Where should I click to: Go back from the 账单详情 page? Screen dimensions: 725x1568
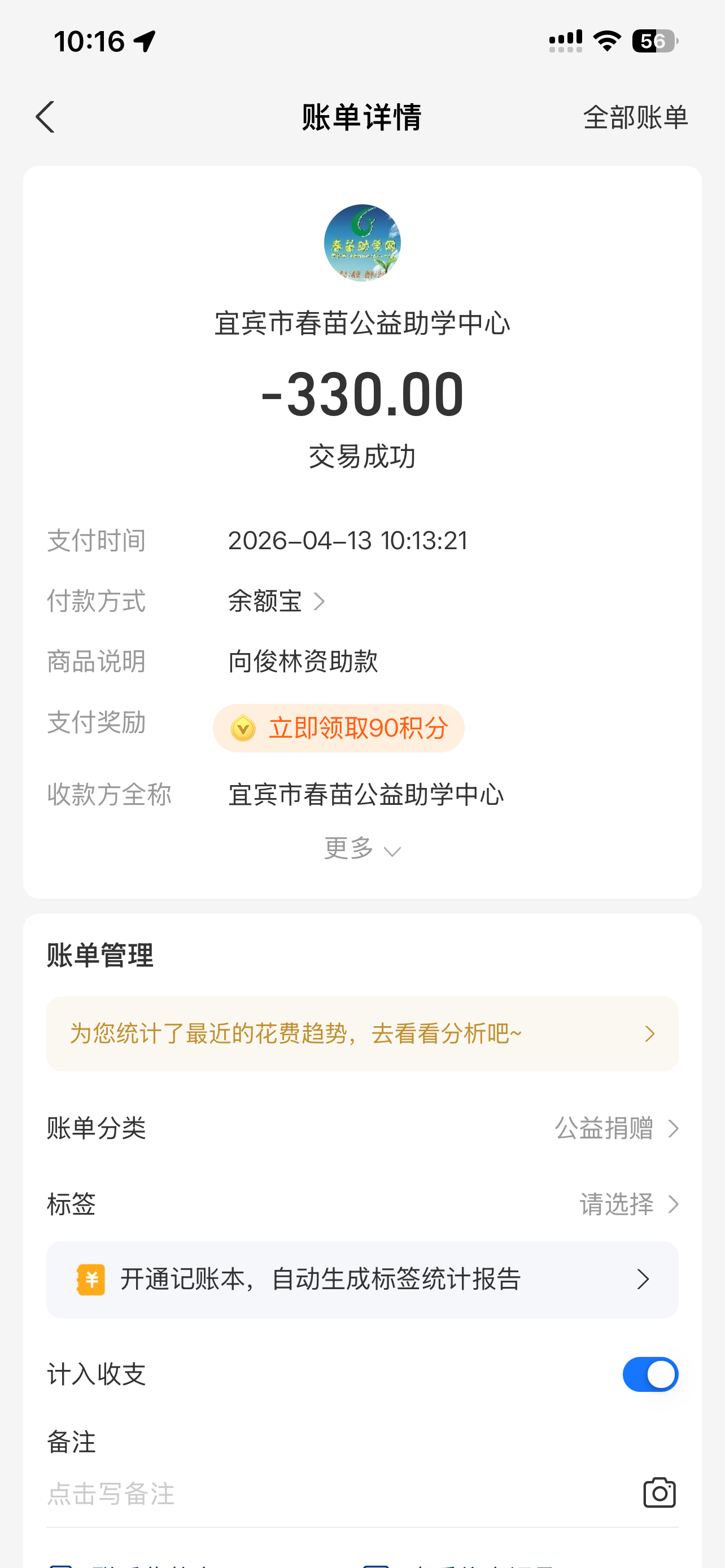[46, 117]
